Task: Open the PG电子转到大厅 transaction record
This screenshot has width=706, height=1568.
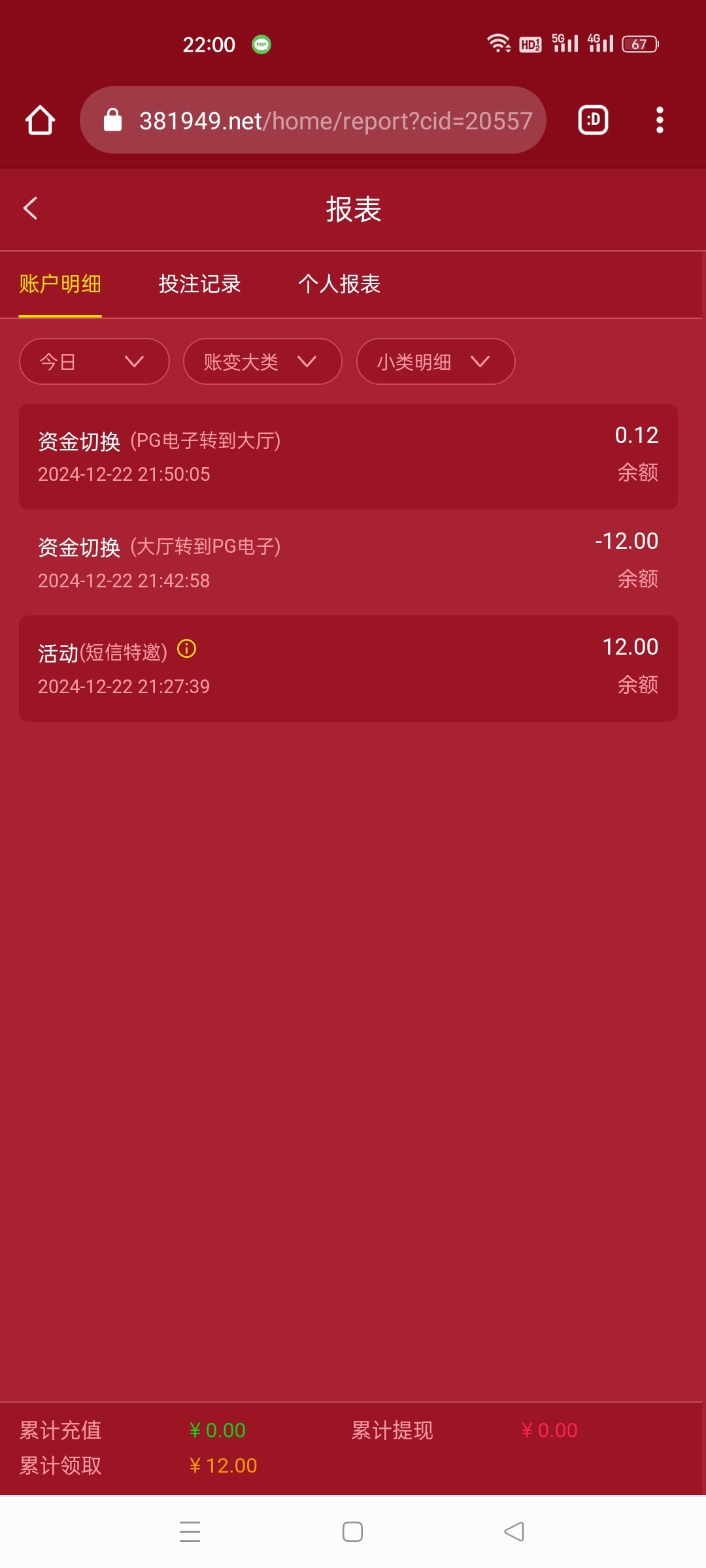Action: (348, 457)
